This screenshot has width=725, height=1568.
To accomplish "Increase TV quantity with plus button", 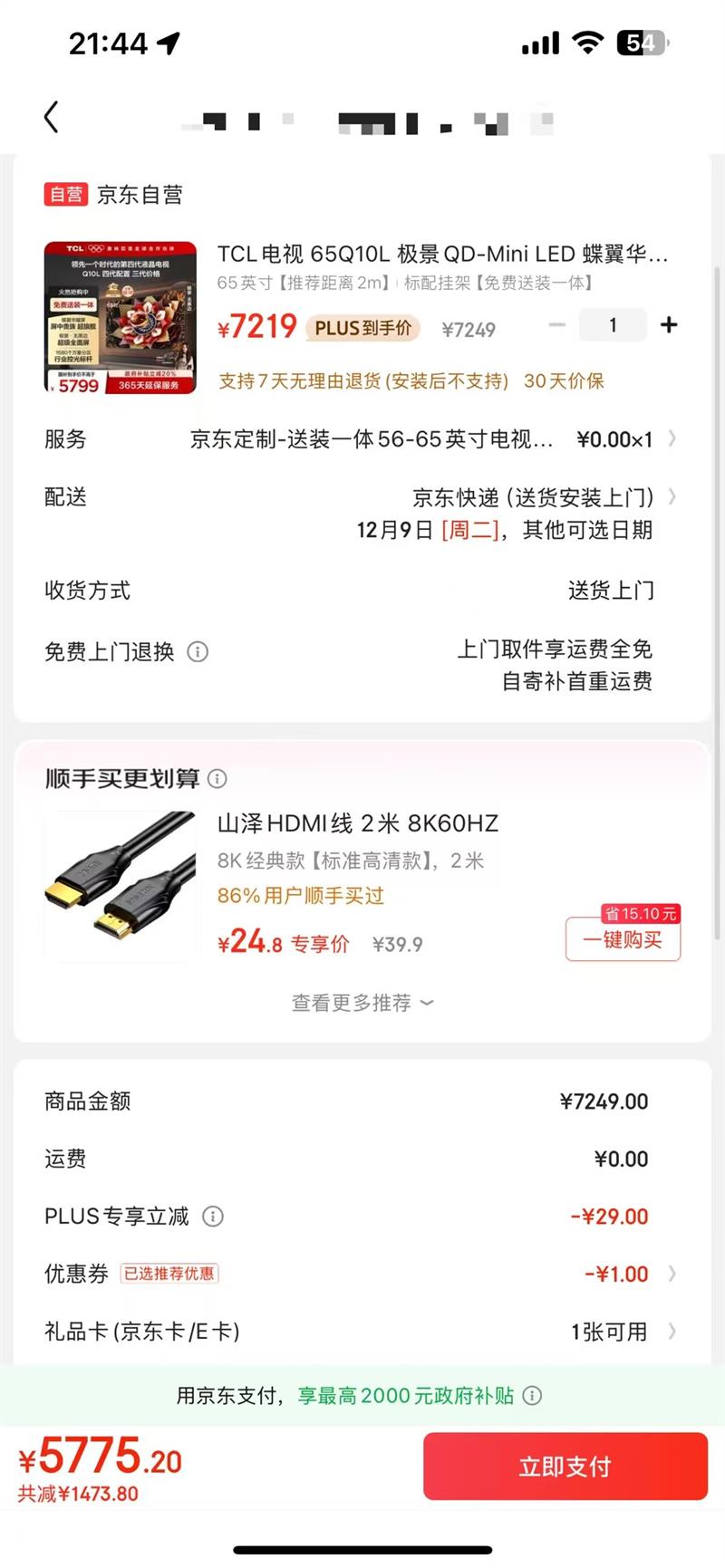I will tap(669, 325).
